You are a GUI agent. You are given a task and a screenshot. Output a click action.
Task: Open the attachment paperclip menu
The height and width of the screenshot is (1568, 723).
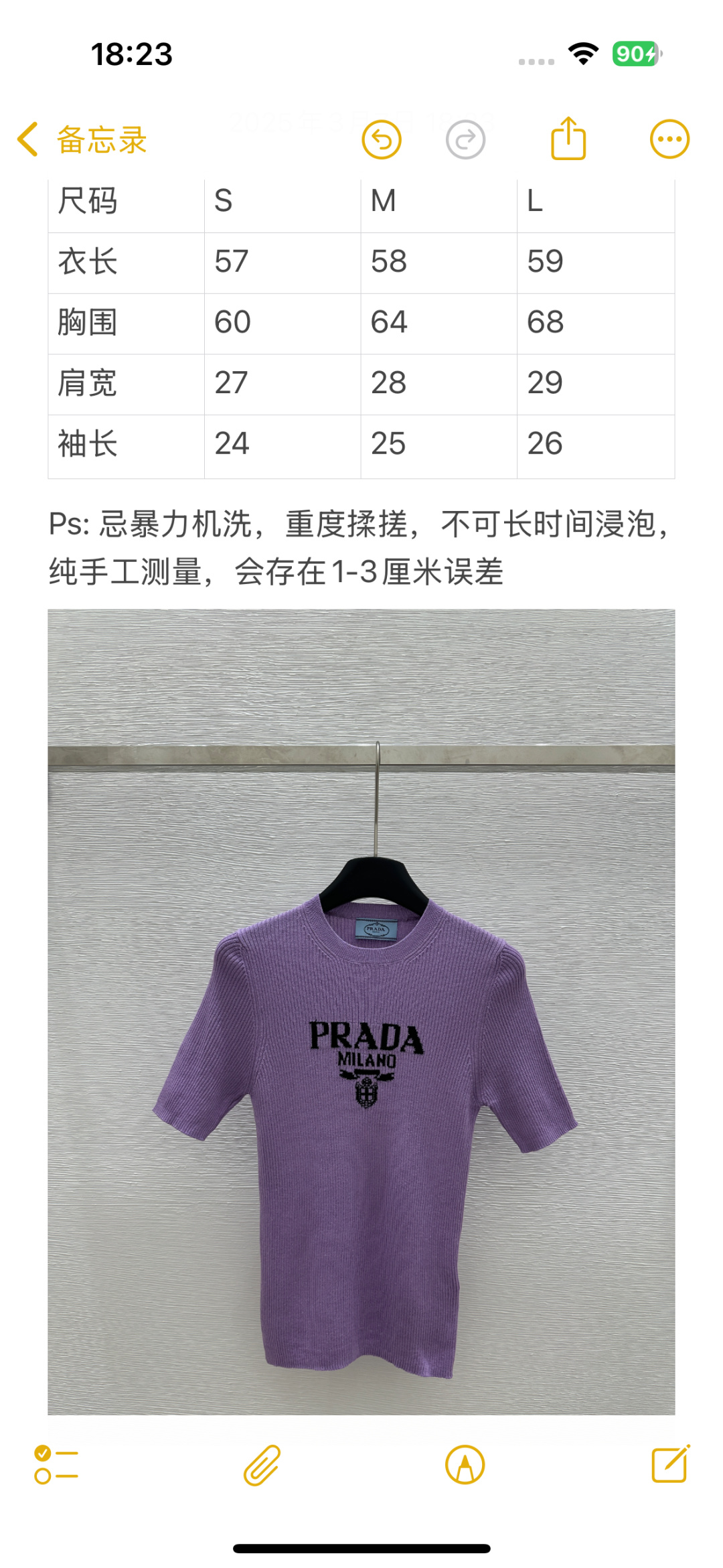(262, 1465)
